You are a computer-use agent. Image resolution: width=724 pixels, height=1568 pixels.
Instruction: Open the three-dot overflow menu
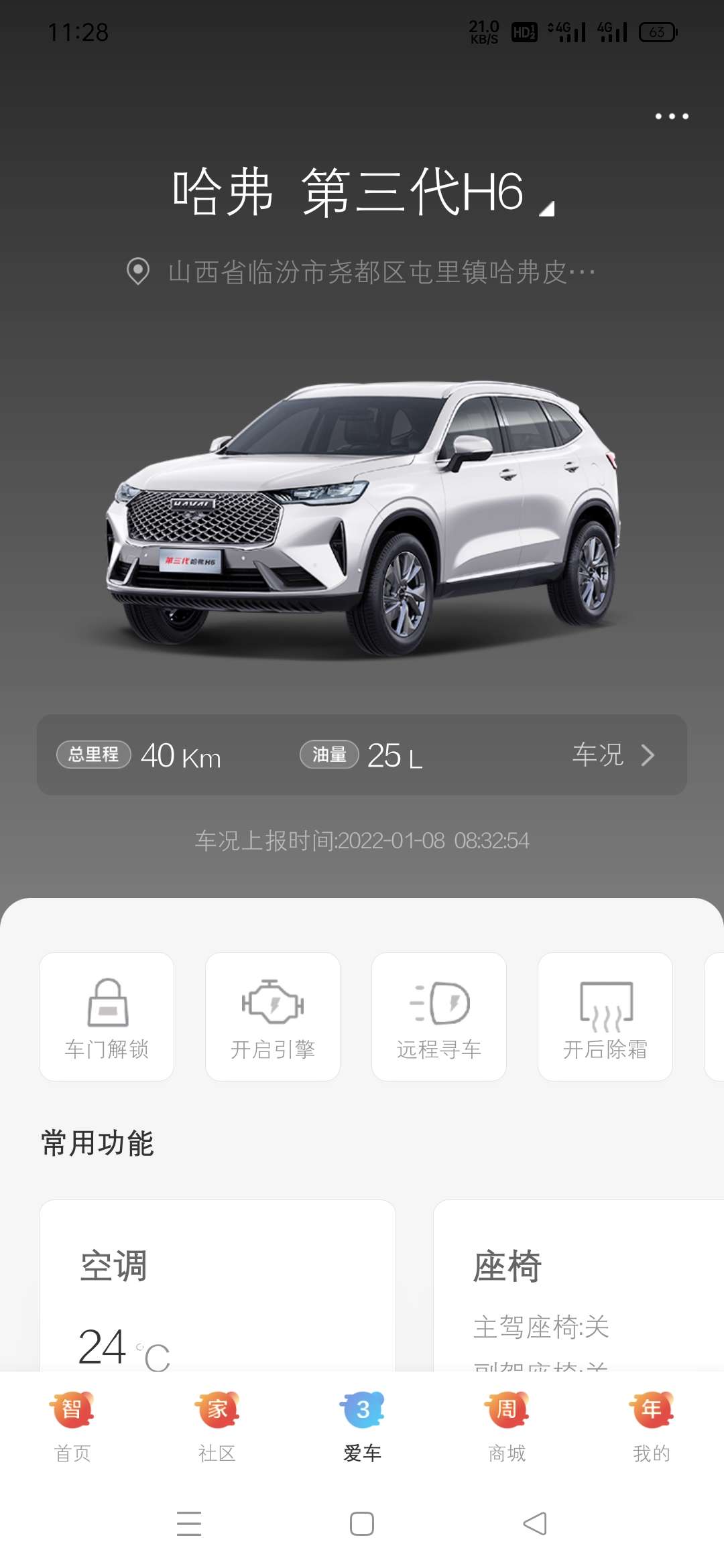point(672,117)
